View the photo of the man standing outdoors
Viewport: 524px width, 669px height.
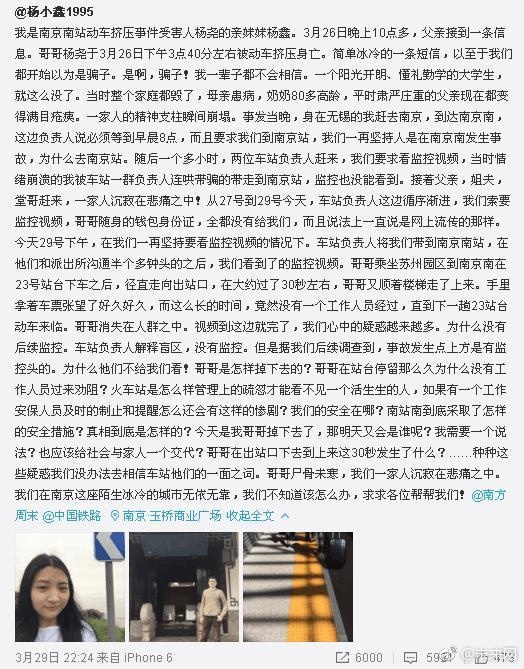[184, 587]
